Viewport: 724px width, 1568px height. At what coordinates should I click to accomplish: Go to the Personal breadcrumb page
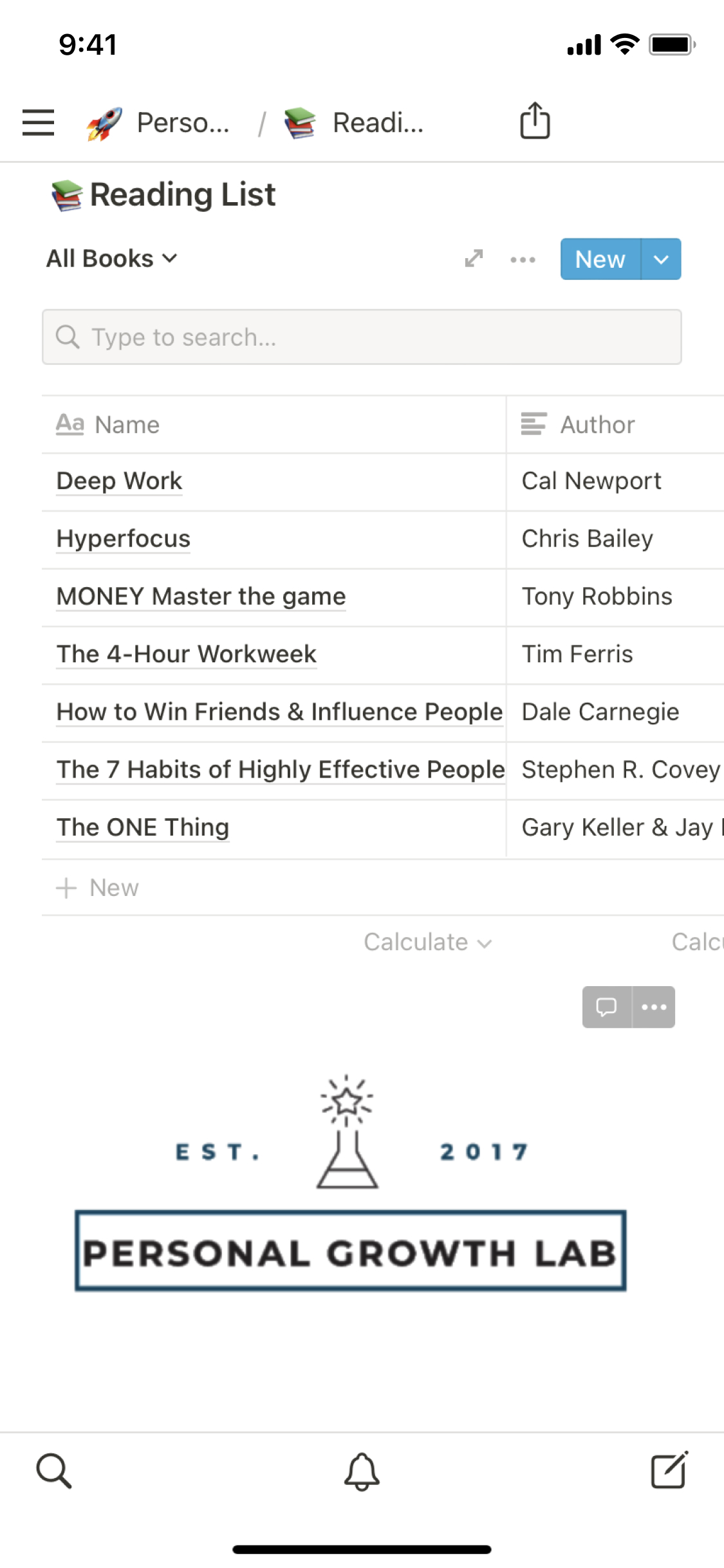(x=161, y=122)
